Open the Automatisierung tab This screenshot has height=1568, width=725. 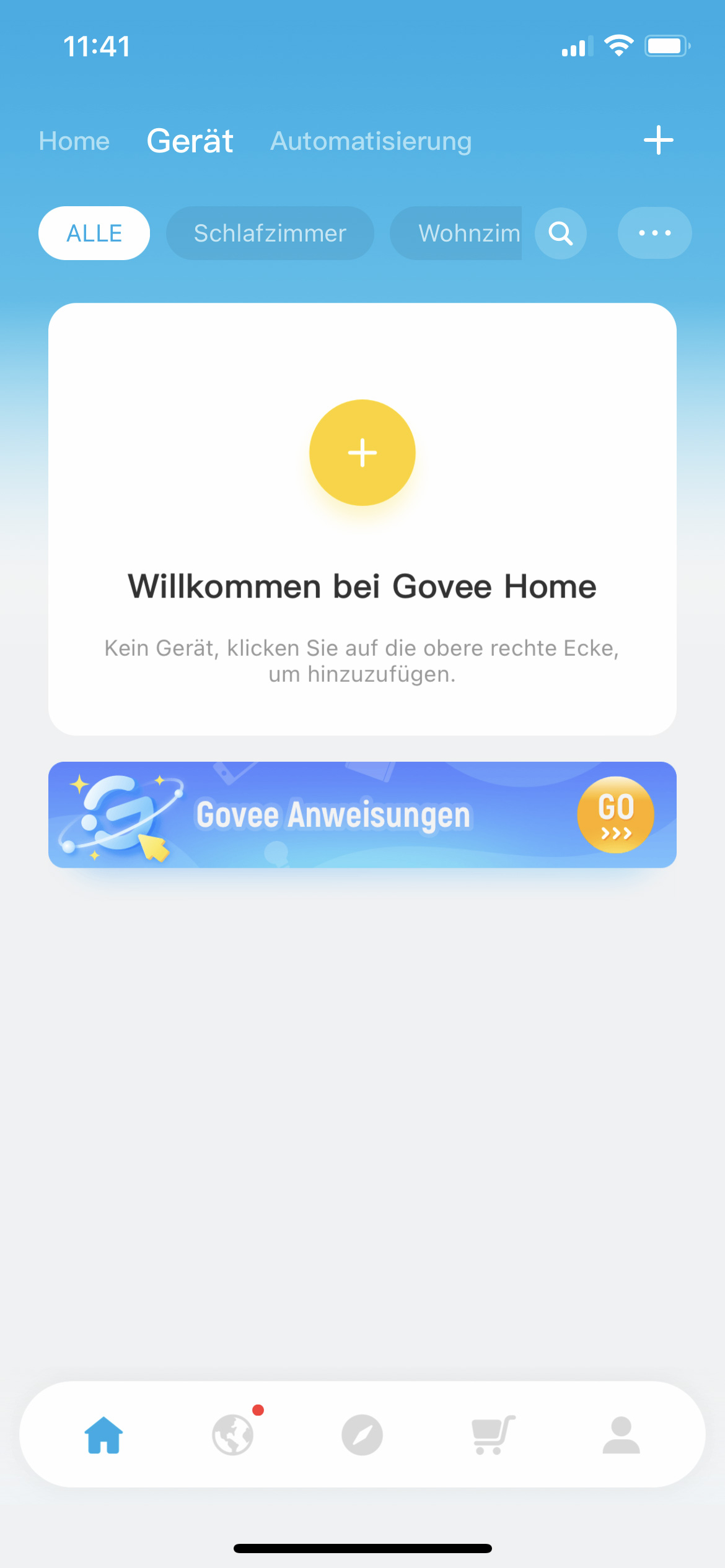pos(371,141)
